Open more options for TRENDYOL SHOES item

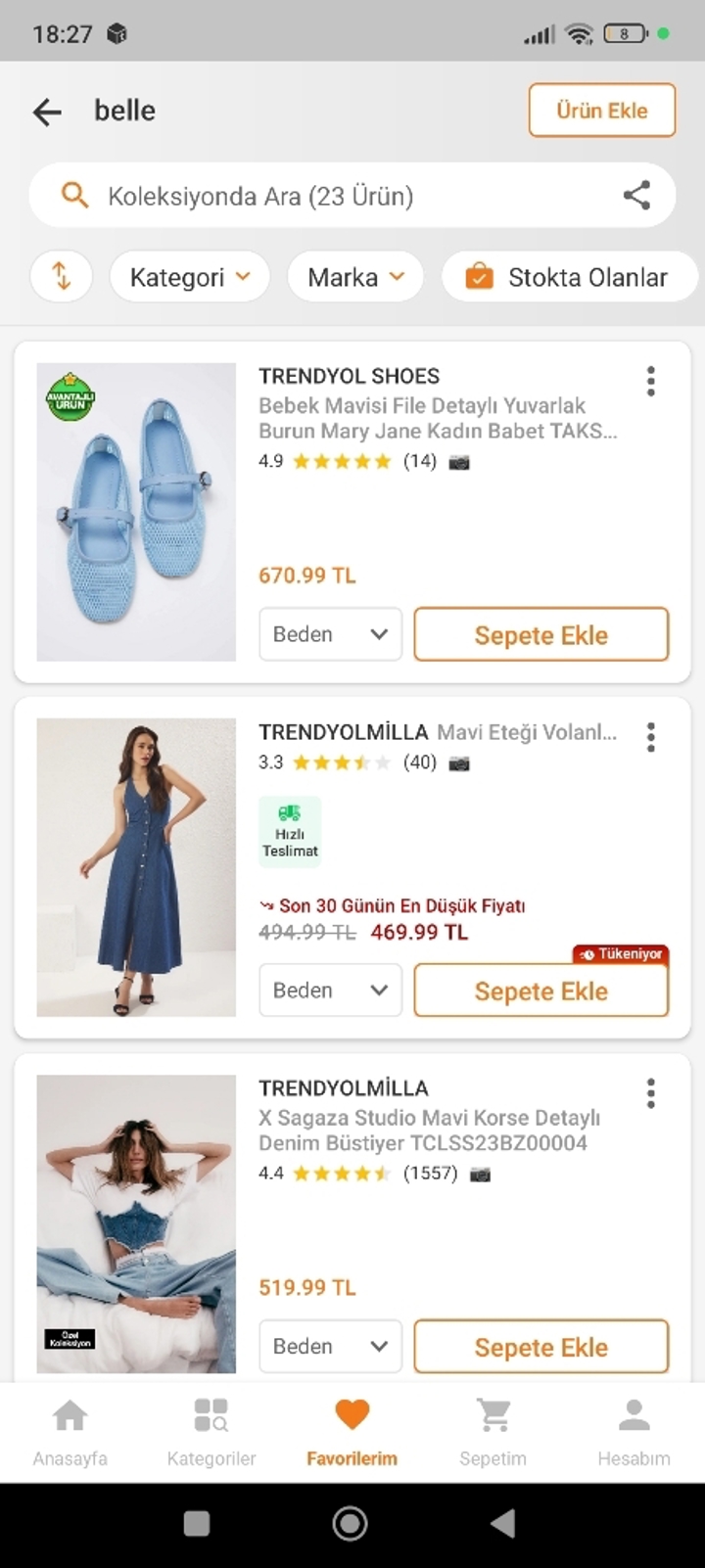coord(650,382)
